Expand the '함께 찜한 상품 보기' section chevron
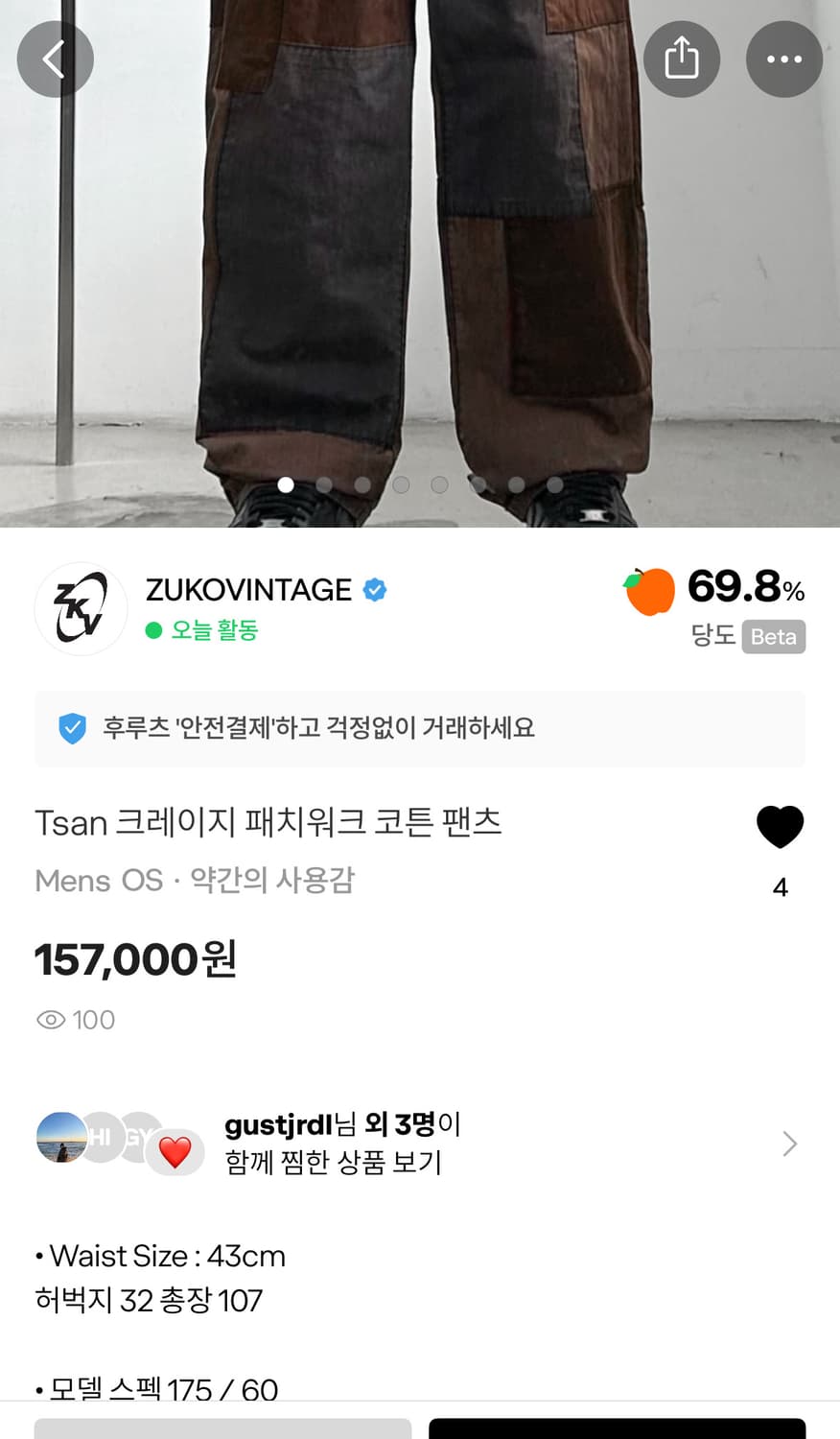The width and height of the screenshot is (840, 1439). click(x=788, y=1144)
